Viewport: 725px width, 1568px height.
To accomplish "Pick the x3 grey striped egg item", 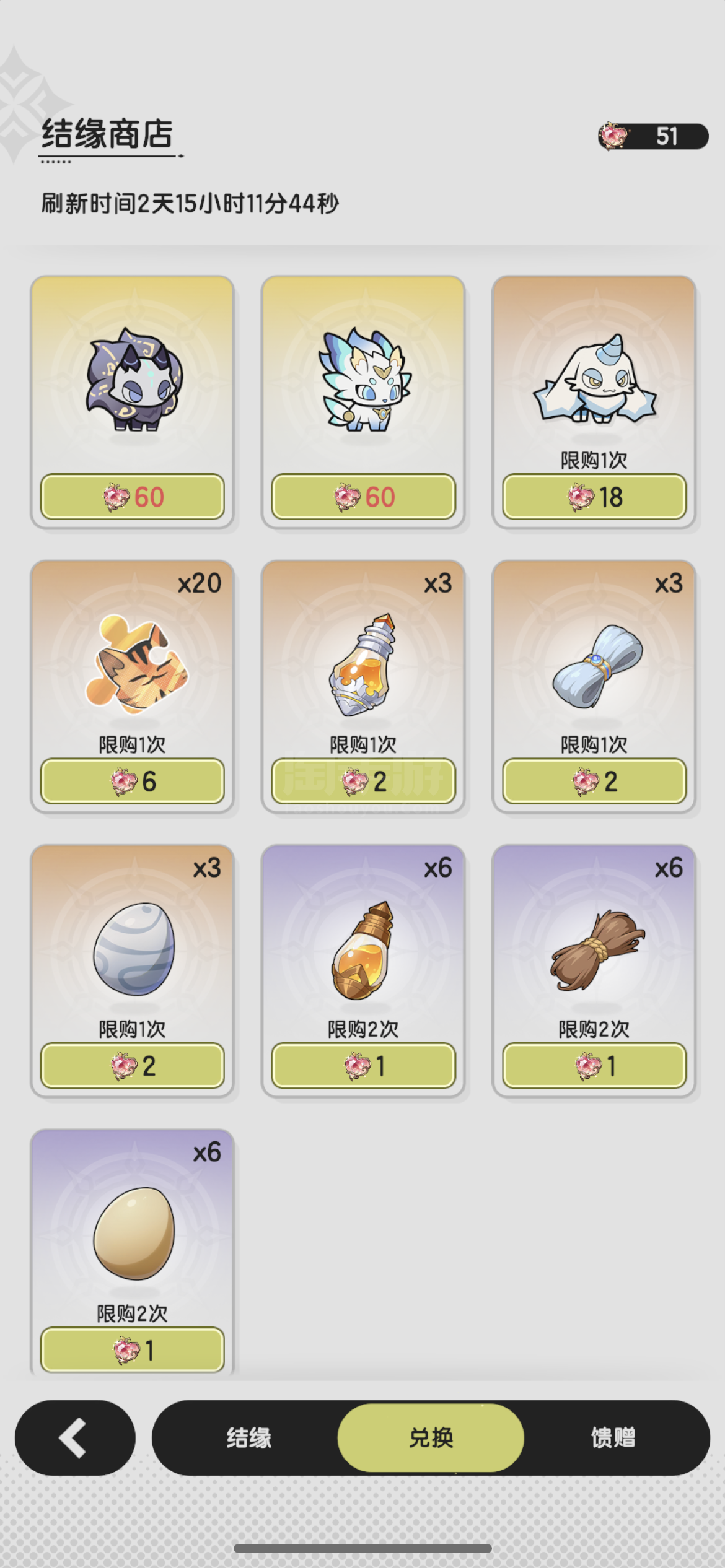I will [132, 970].
